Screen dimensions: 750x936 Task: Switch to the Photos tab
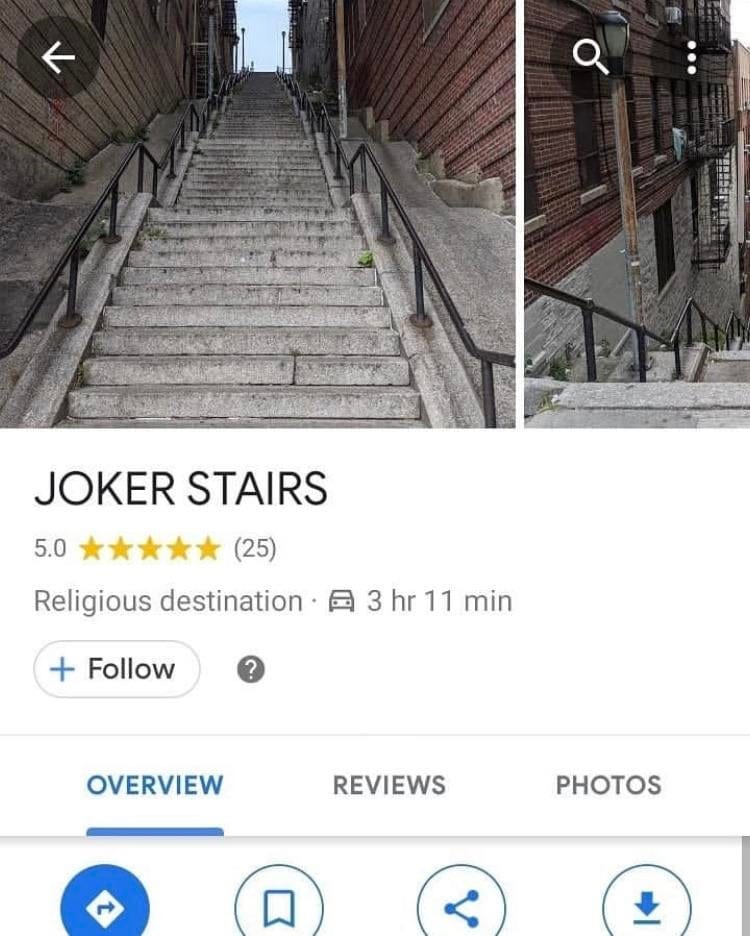tap(608, 785)
